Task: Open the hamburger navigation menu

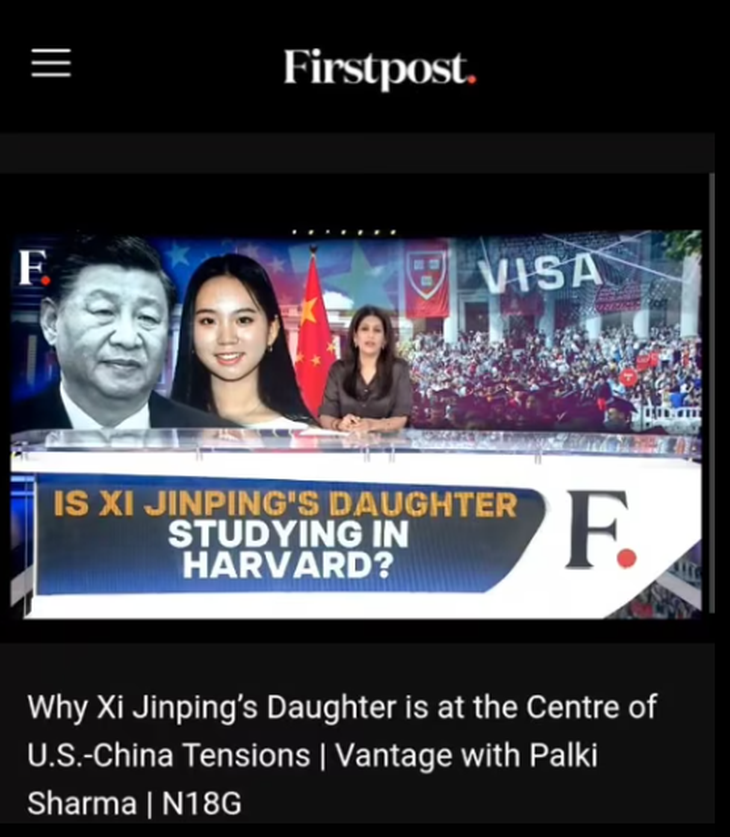Action: pyautogui.click(x=51, y=64)
